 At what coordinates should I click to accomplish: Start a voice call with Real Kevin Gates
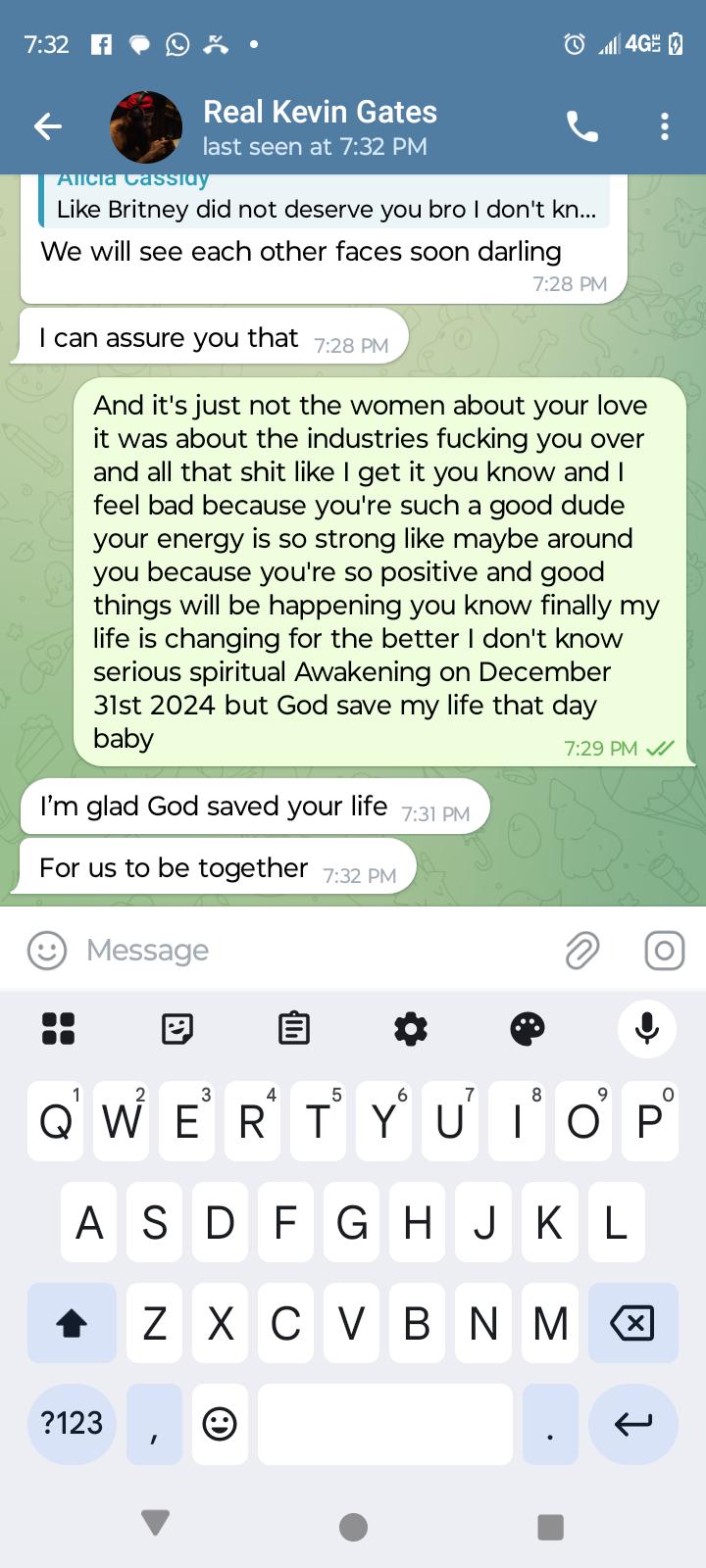[581, 126]
